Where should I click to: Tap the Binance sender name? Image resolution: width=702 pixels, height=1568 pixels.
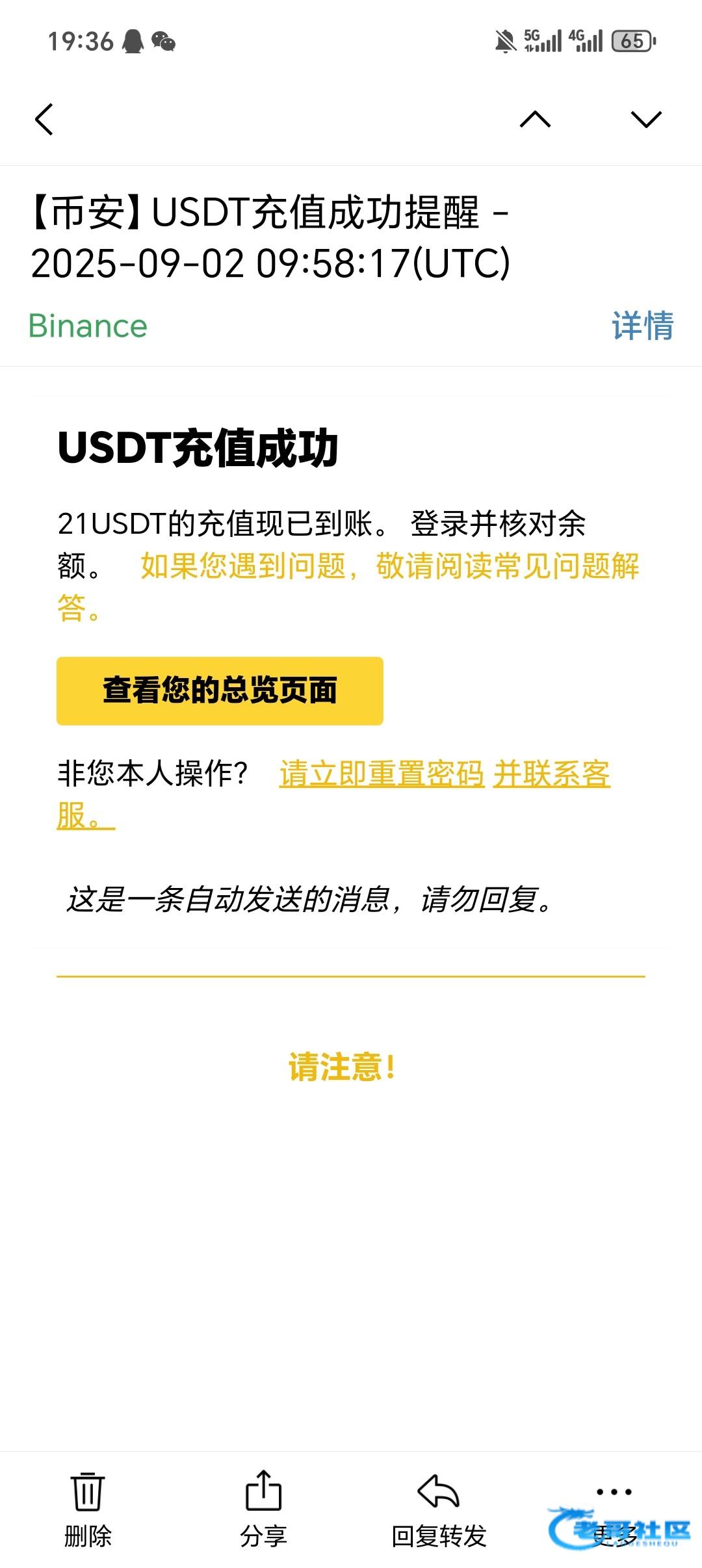click(88, 326)
